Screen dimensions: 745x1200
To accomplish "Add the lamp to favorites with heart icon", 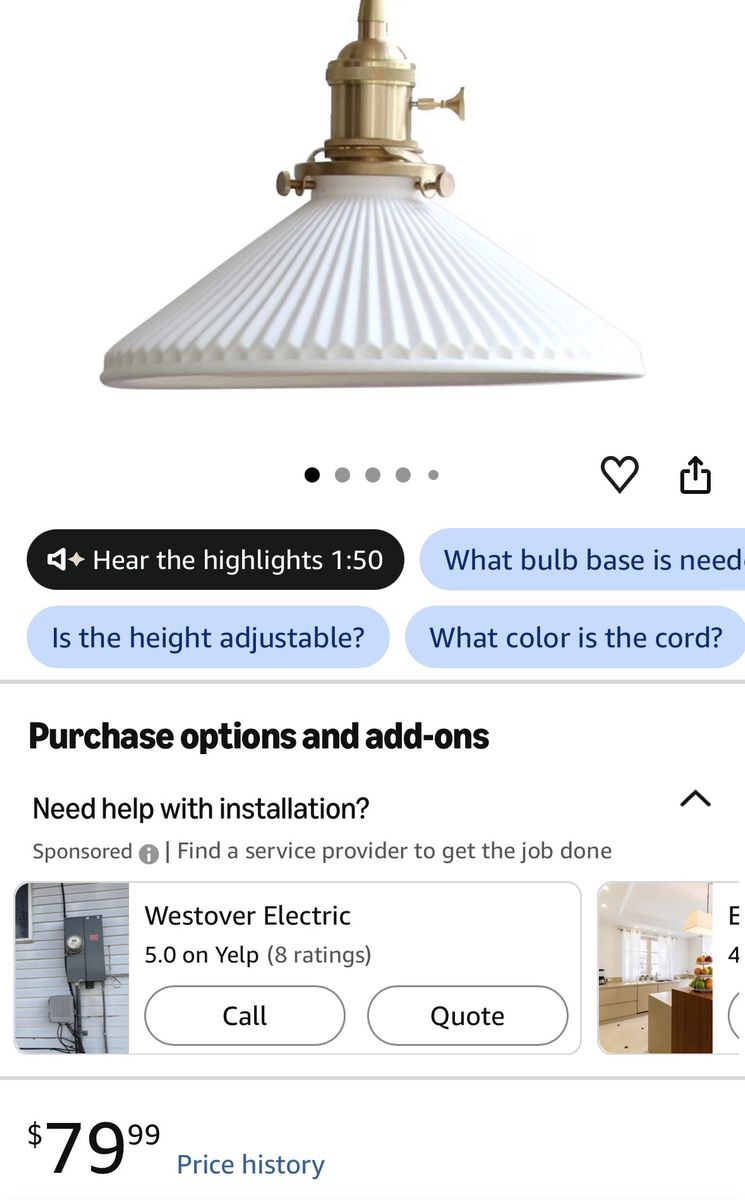I will (619, 474).
